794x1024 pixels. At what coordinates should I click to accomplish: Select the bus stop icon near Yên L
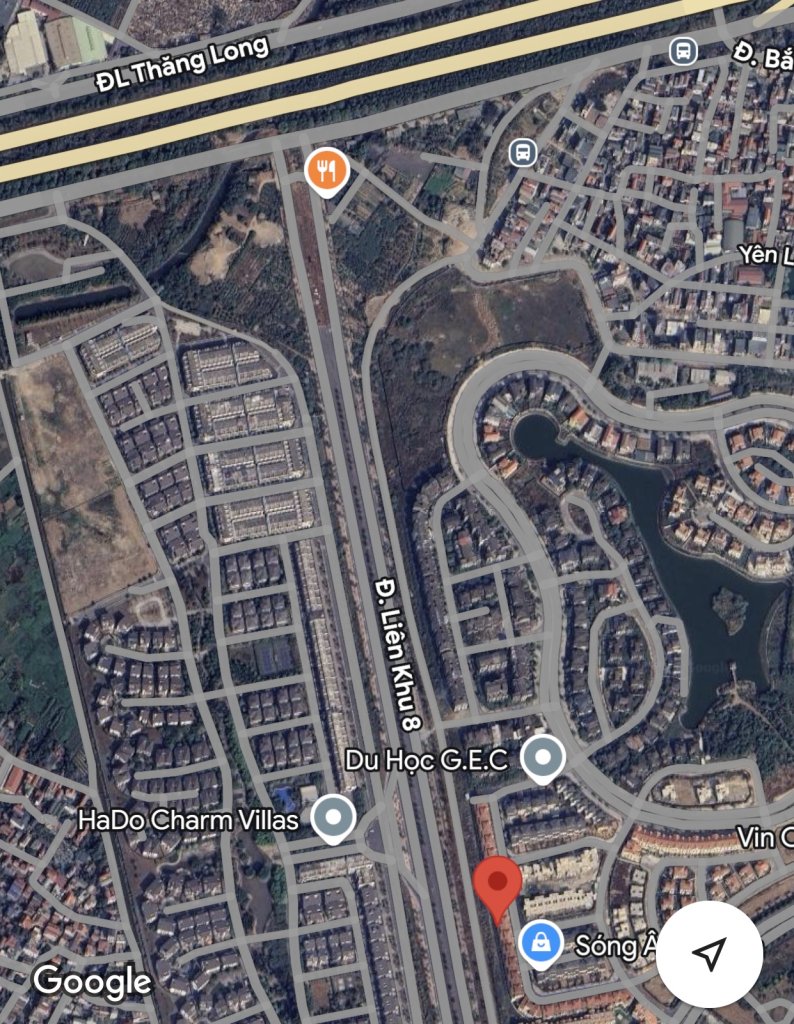click(522, 153)
